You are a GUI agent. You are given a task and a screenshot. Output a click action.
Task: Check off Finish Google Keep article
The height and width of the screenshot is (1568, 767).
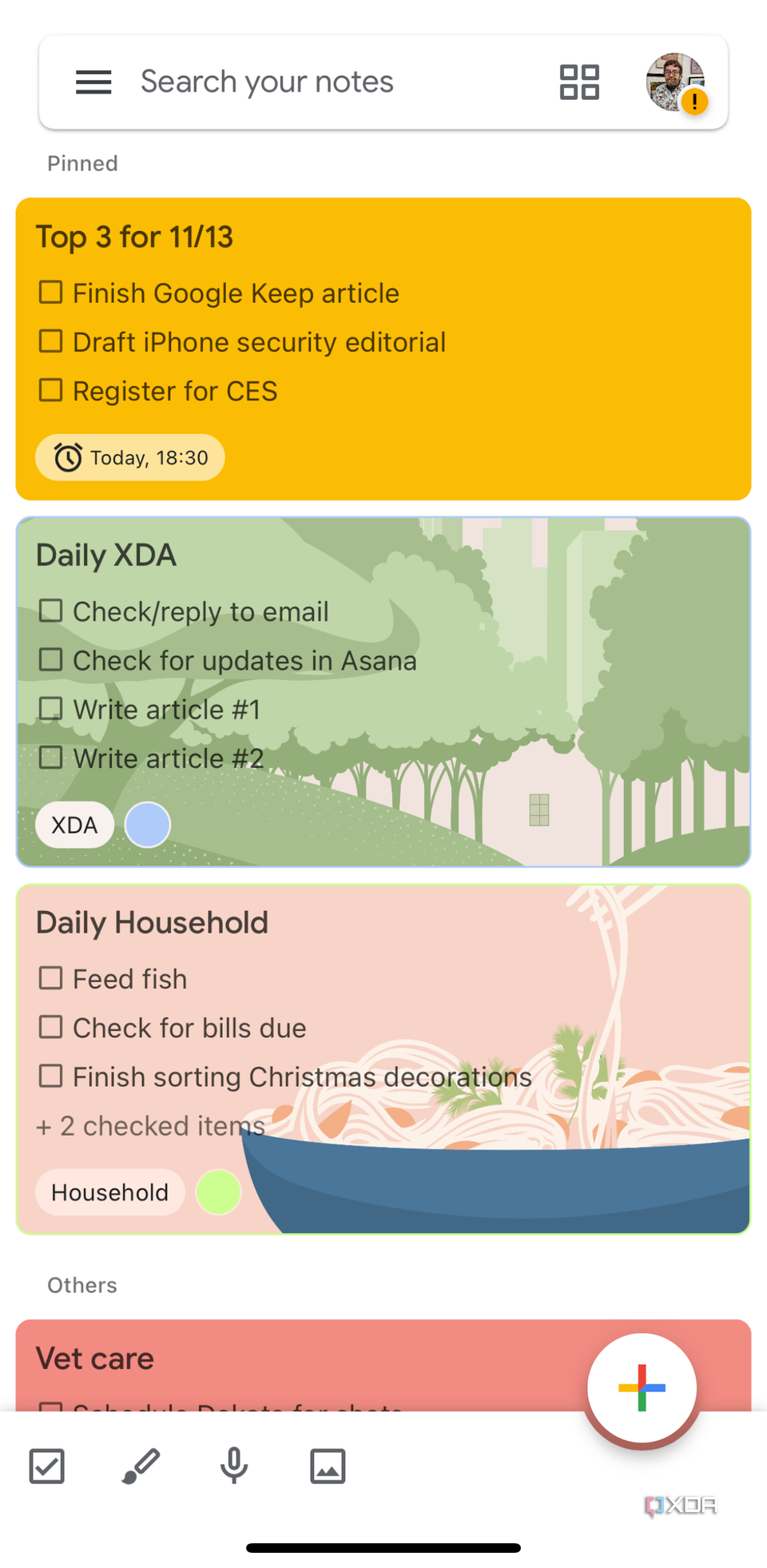[50, 293]
